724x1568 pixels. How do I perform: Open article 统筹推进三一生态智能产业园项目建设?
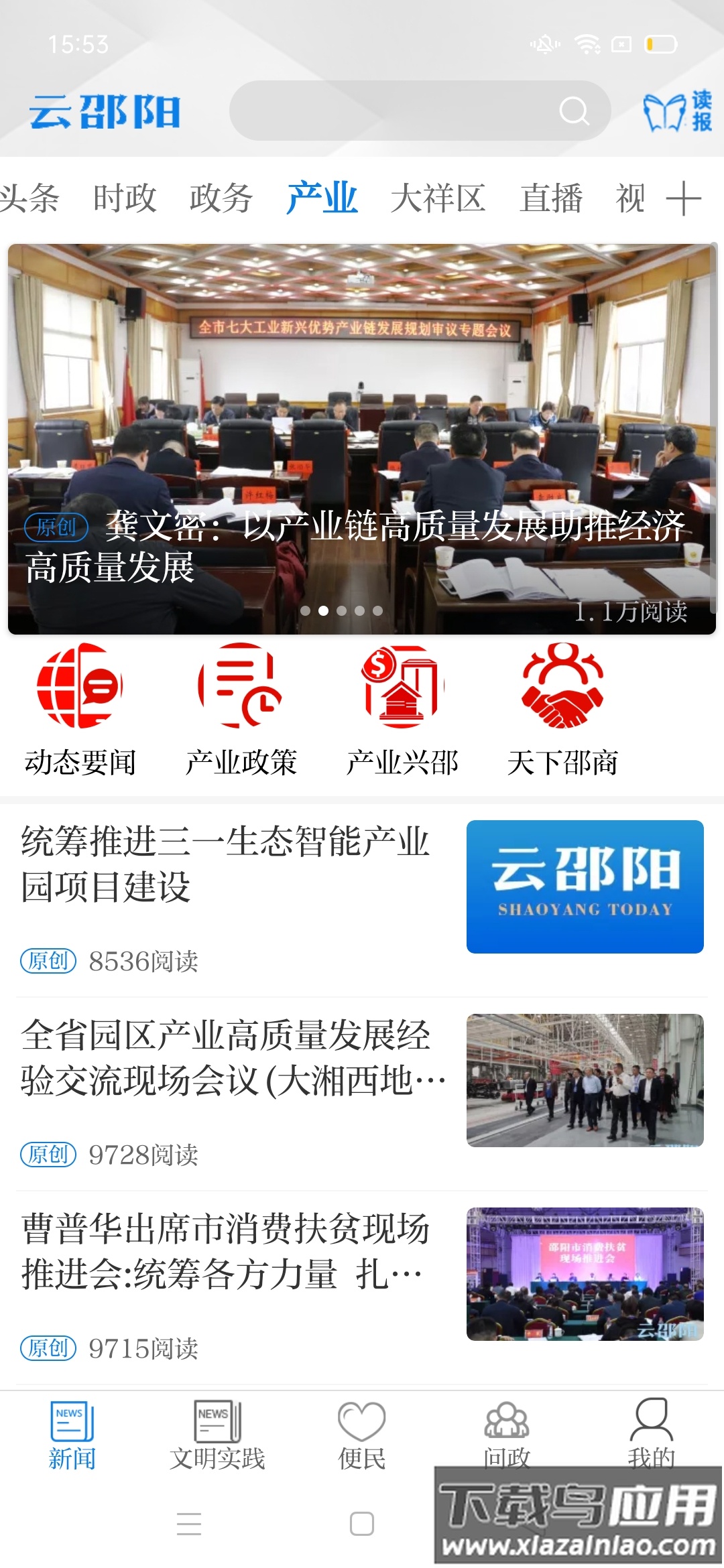(228, 864)
